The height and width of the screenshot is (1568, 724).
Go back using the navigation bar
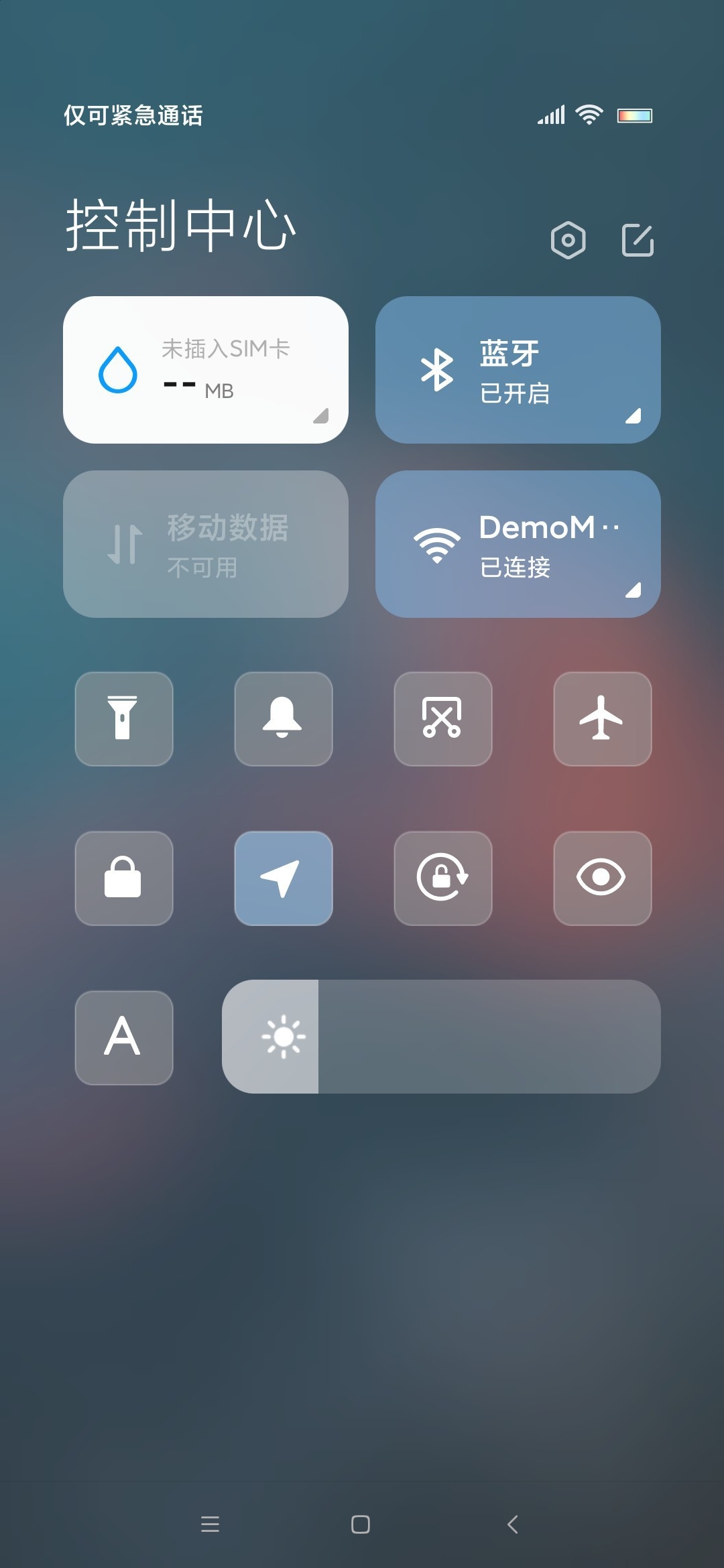tap(513, 1524)
